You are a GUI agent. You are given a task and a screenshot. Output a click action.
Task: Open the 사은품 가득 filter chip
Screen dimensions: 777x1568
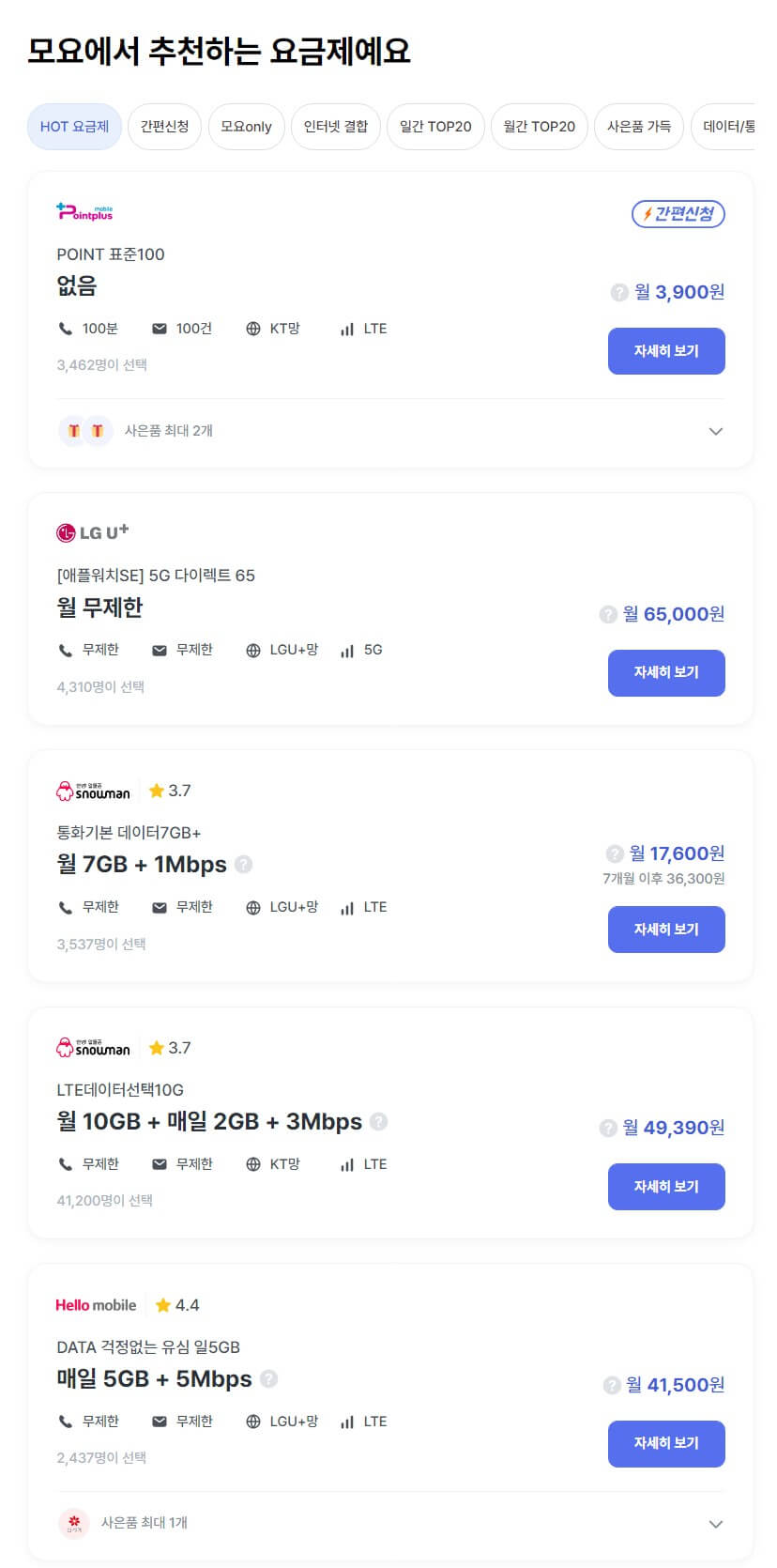tap(639, 126)
